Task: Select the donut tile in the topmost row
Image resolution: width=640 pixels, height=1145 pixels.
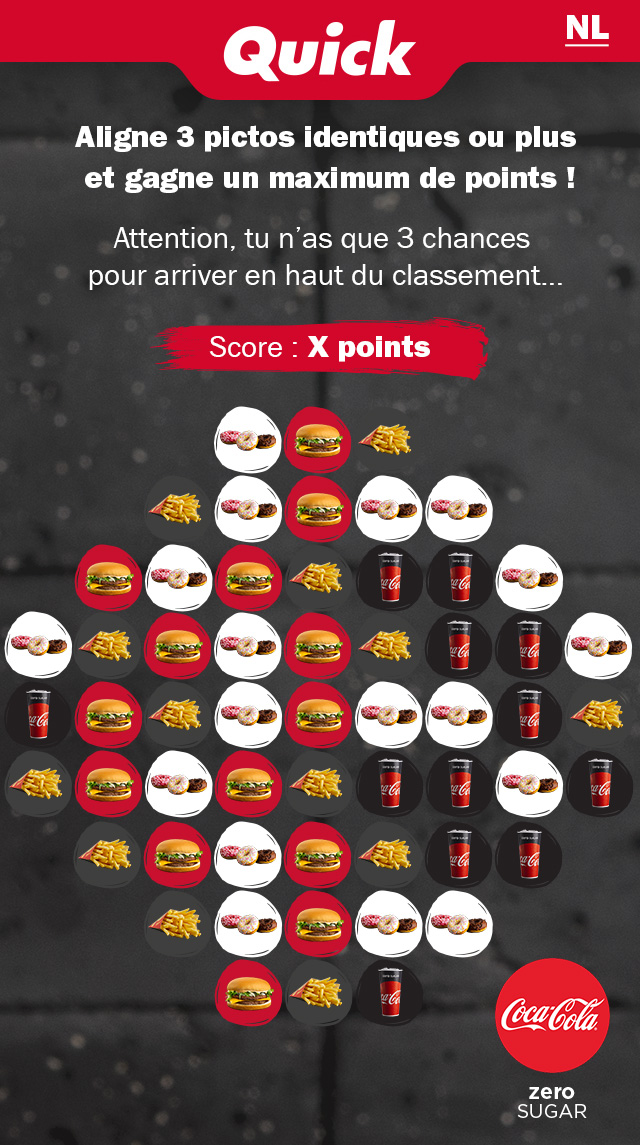Action: [x=248, y=439]
